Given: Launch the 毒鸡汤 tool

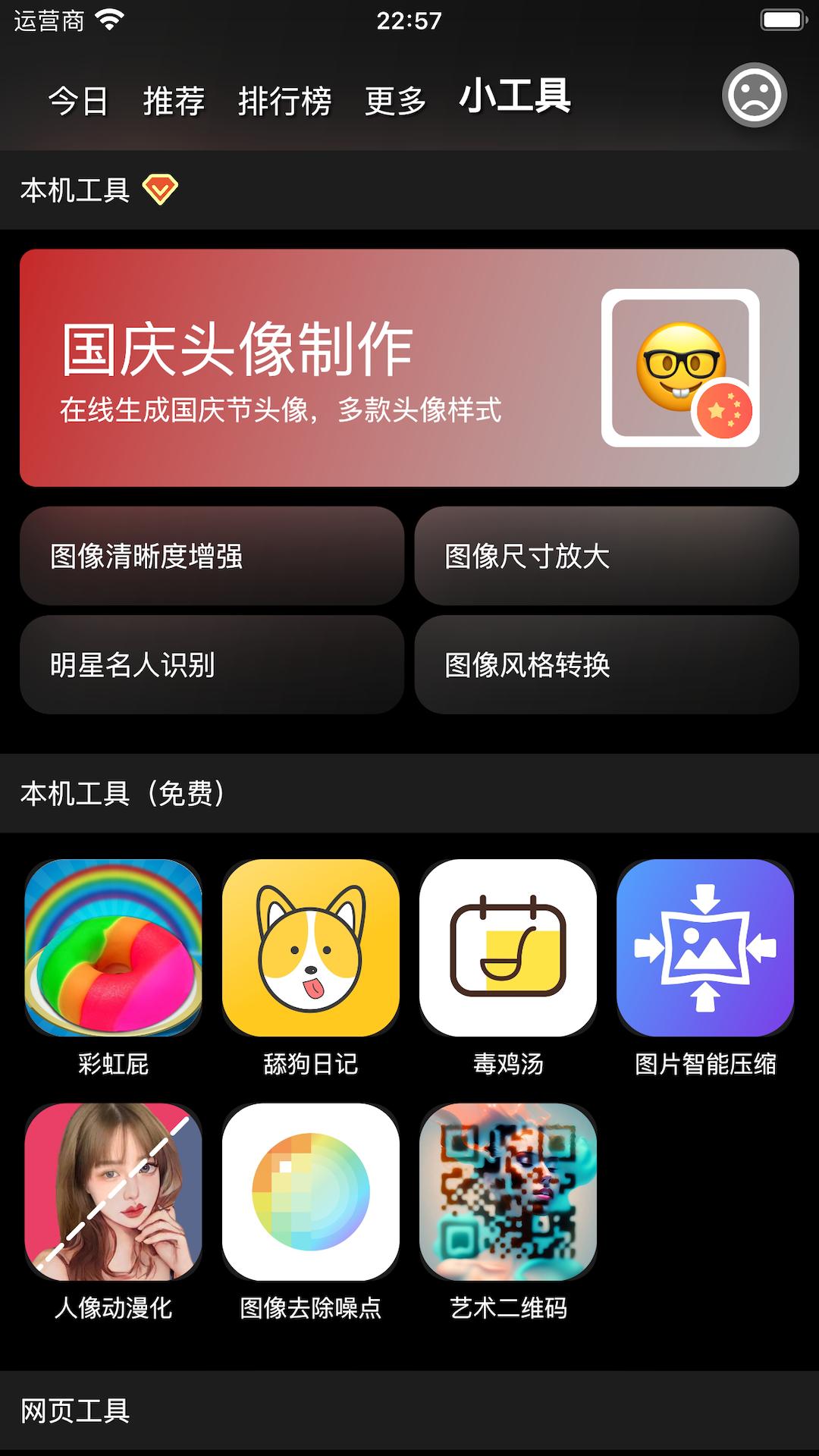Looking at the screenshot, I should [508, 948].
